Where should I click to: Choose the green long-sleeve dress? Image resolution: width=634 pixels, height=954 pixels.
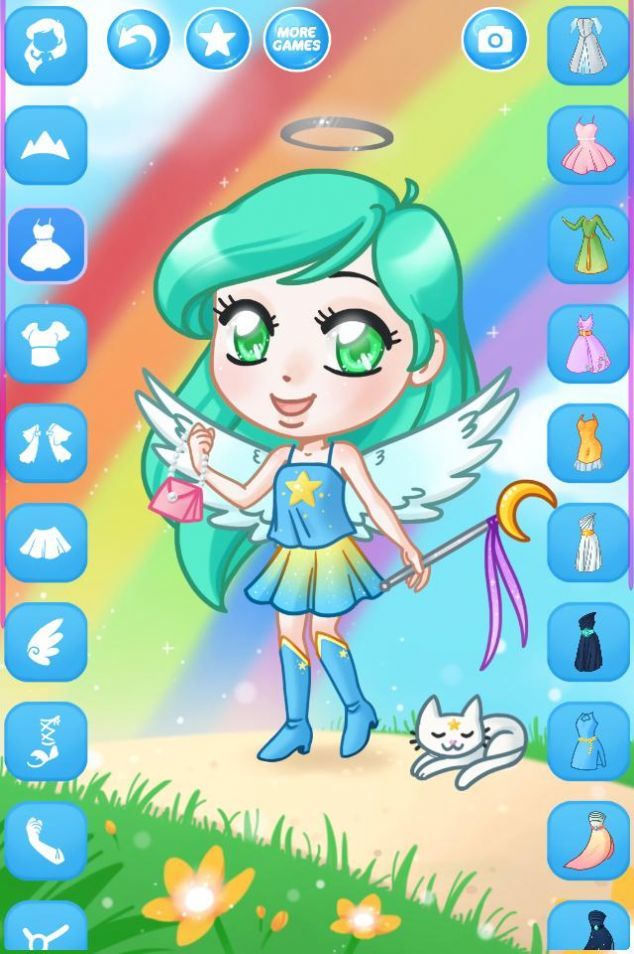588,245
